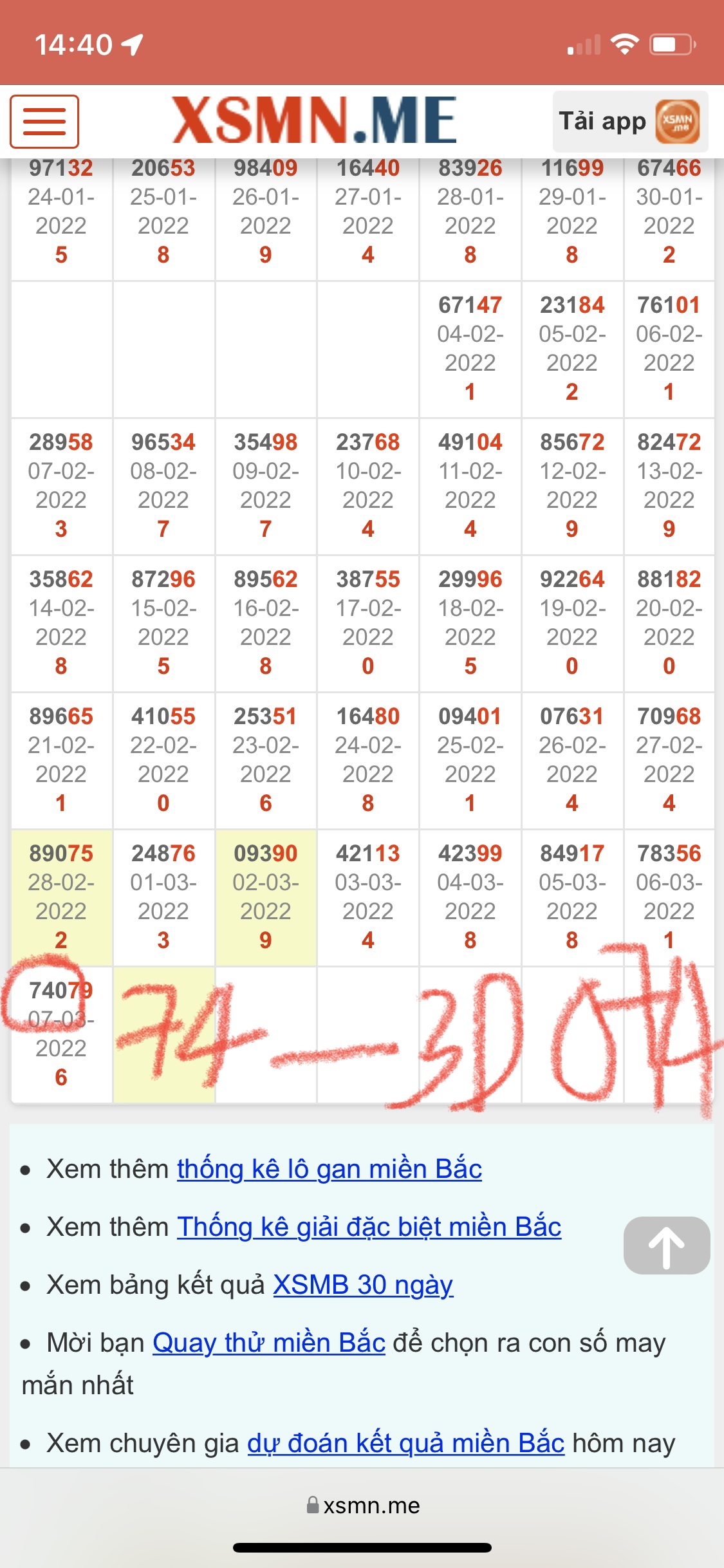Open Thống kê giải đặc biệt miền Bắc
The height and width of the screenshot is (1568, 724).
click(x=369, y=1227)
